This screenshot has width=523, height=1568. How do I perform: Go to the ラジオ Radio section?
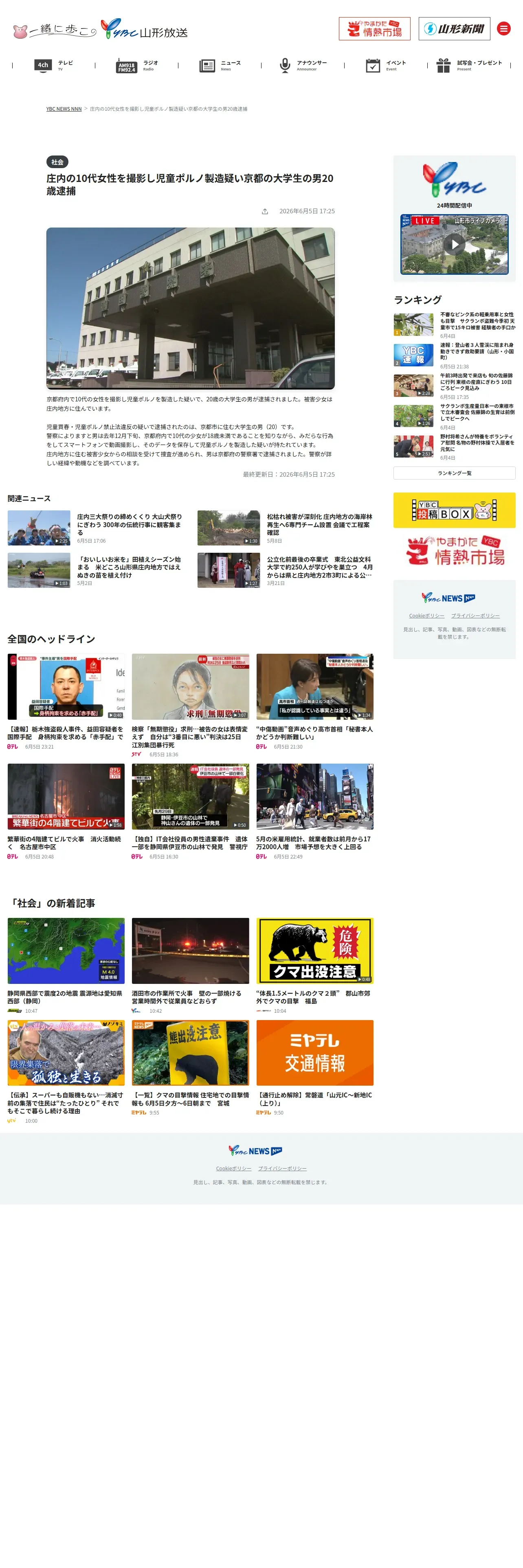[137, 65]
